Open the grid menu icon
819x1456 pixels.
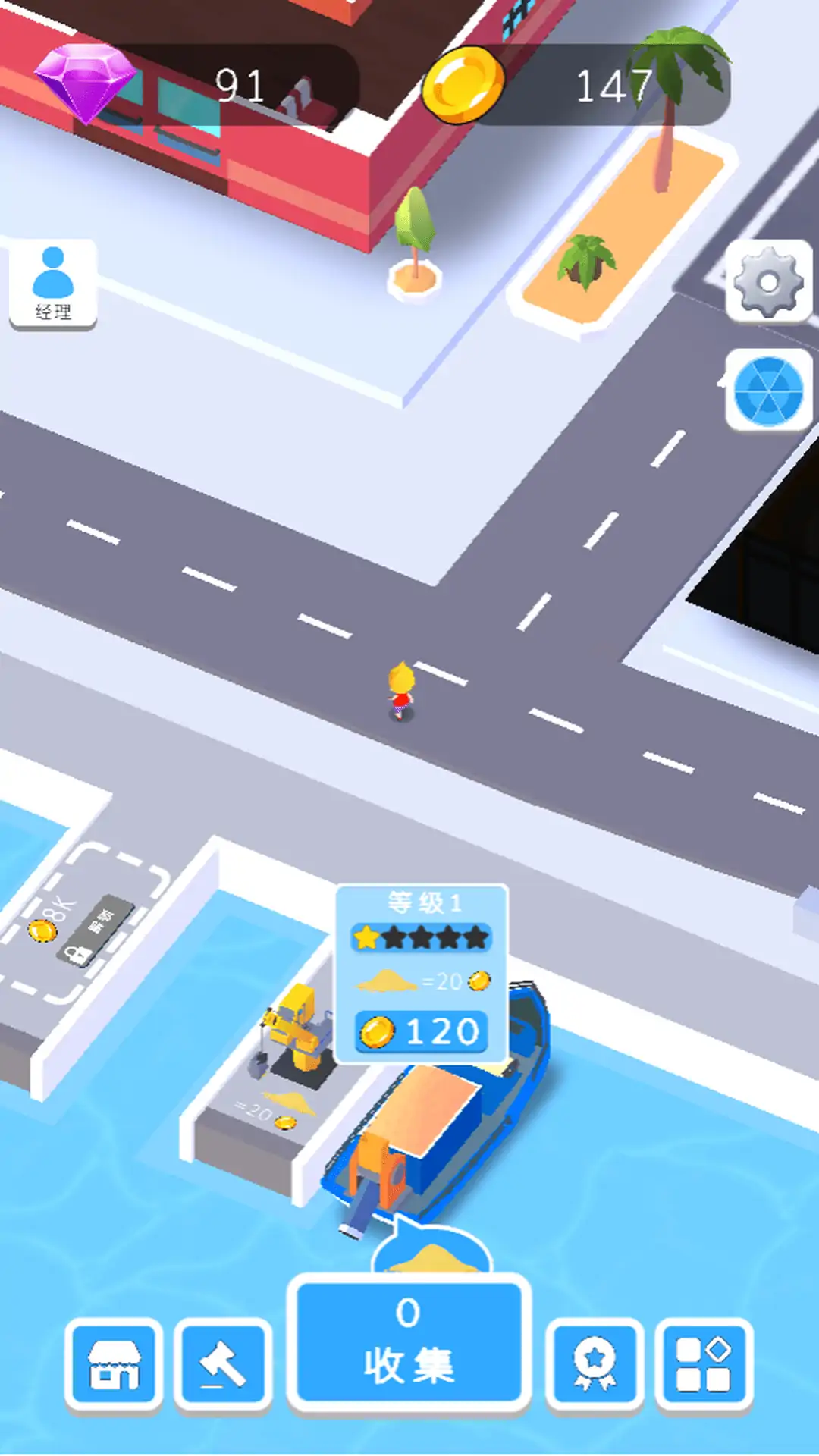704,1364
